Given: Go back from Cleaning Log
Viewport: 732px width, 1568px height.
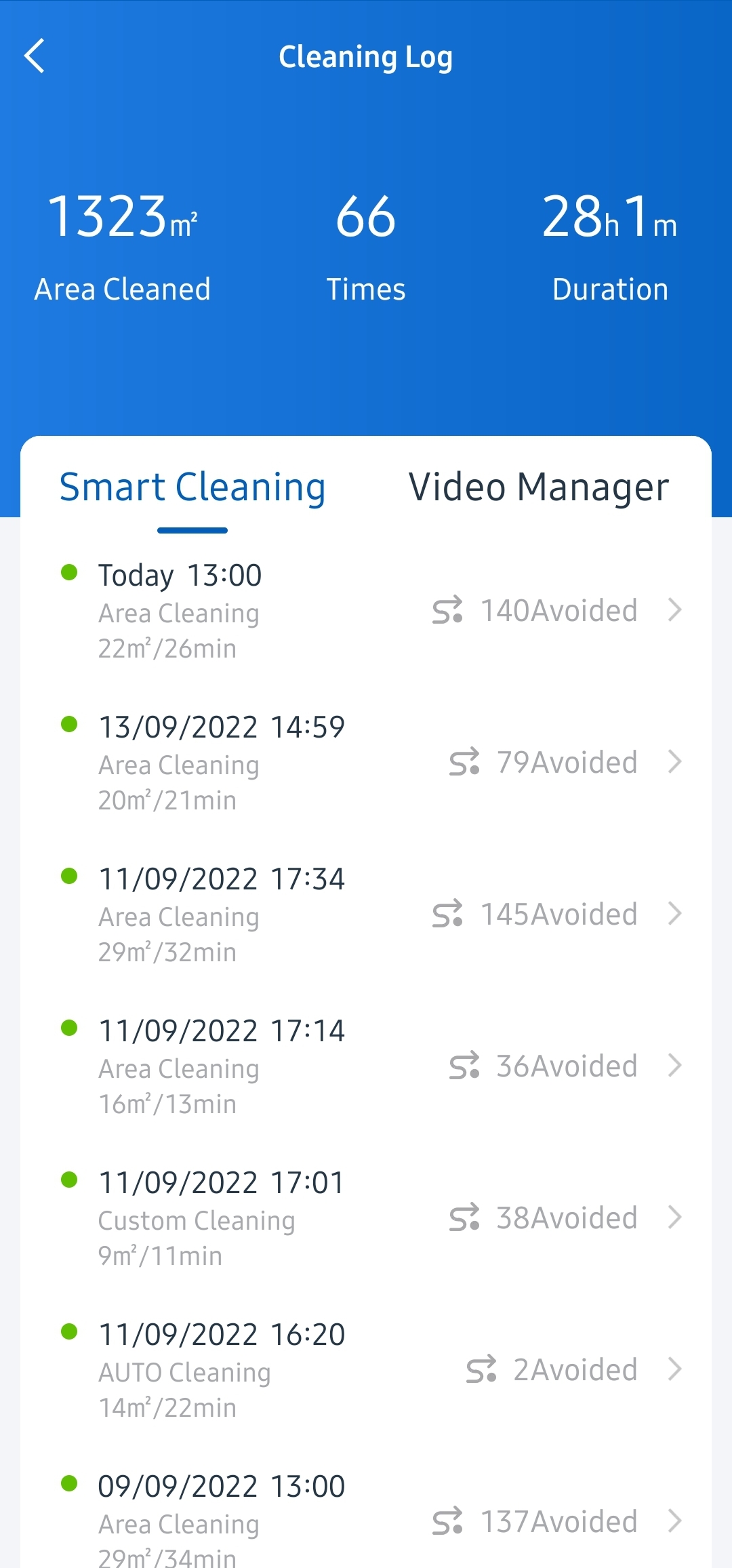Looking at the screenshot, I should 35,56.
